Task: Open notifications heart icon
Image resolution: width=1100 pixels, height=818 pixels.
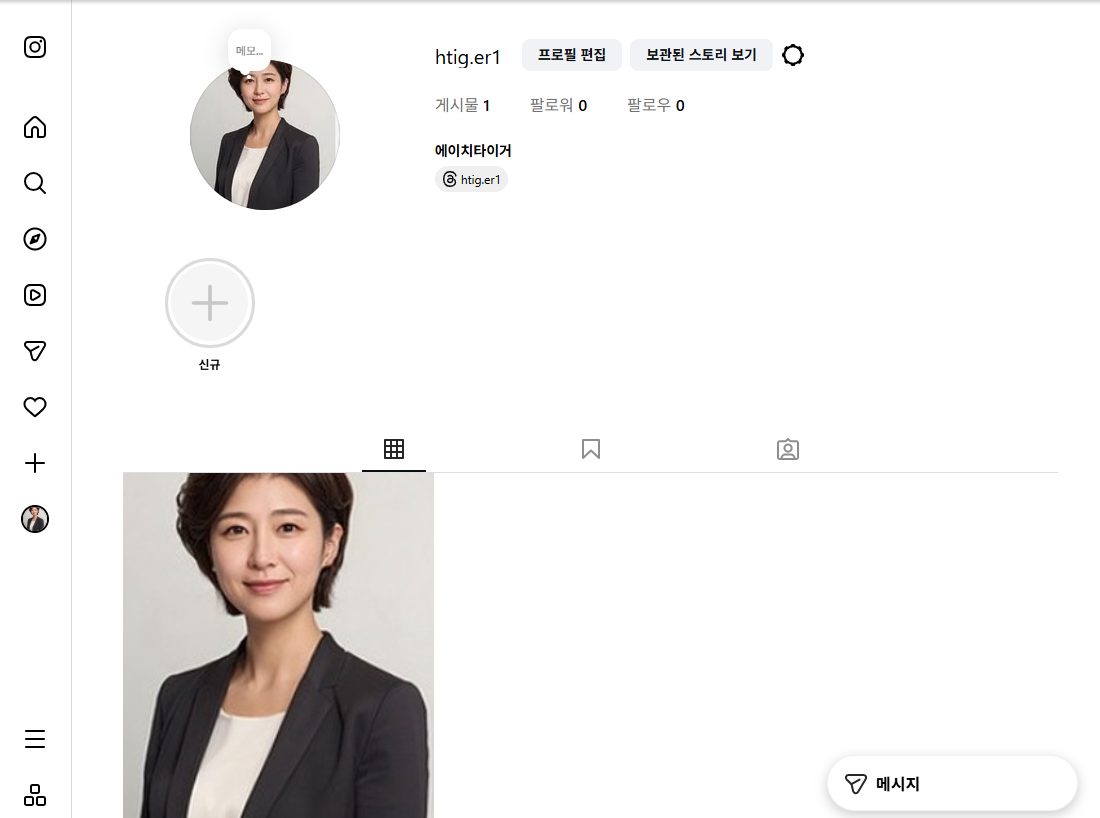Action: (x=35, y=407)
